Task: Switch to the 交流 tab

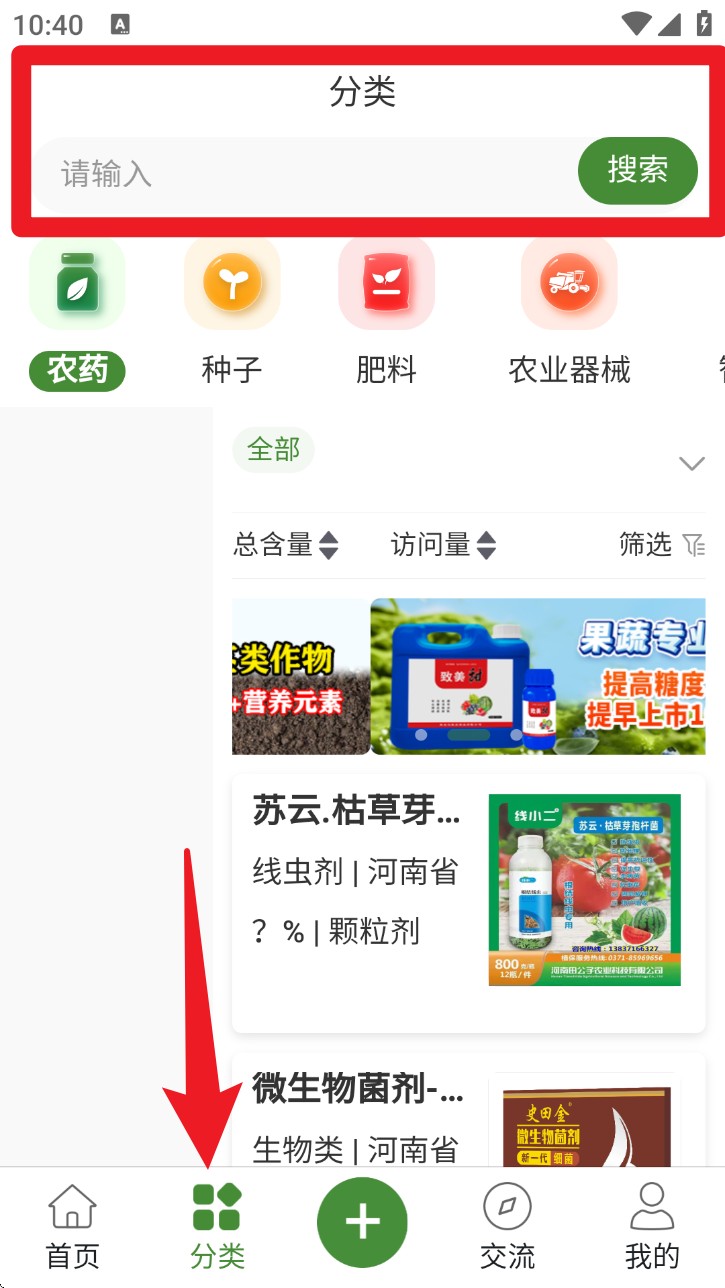Action: pyautogui.click(x=507, y=1226)
